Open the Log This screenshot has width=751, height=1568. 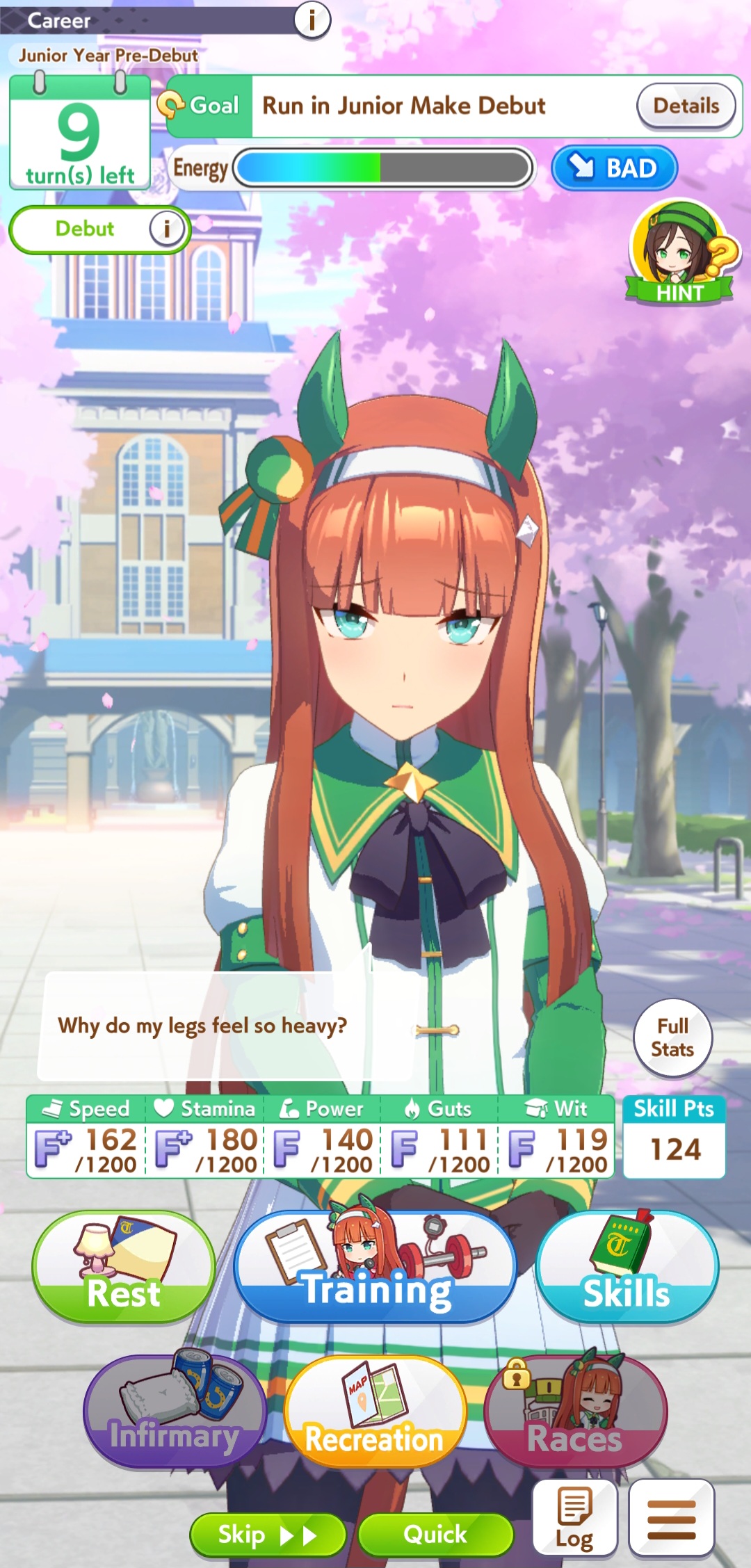tap(575, 1518)
